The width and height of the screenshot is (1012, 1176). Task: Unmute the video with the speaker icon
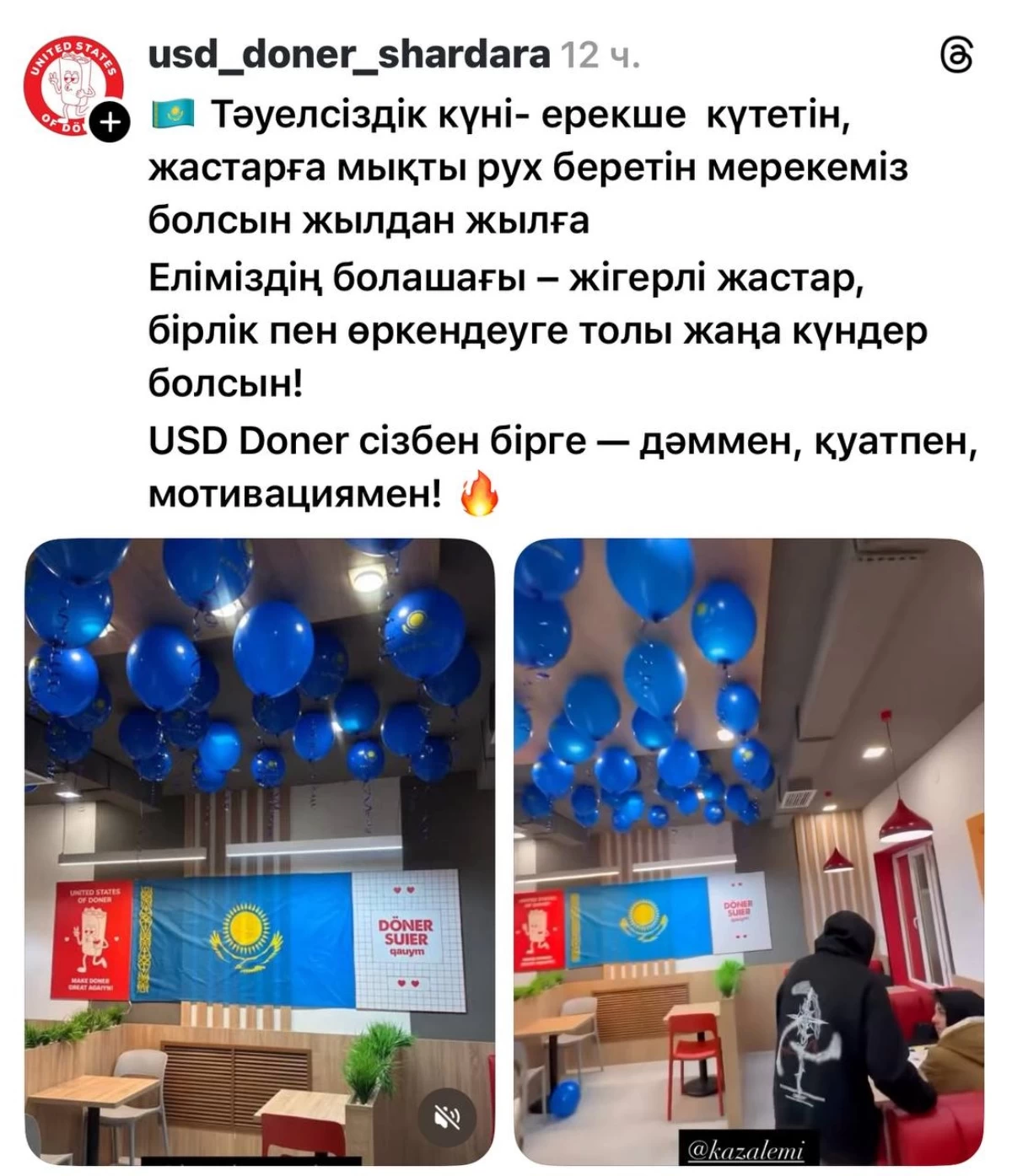(447, 1119)
